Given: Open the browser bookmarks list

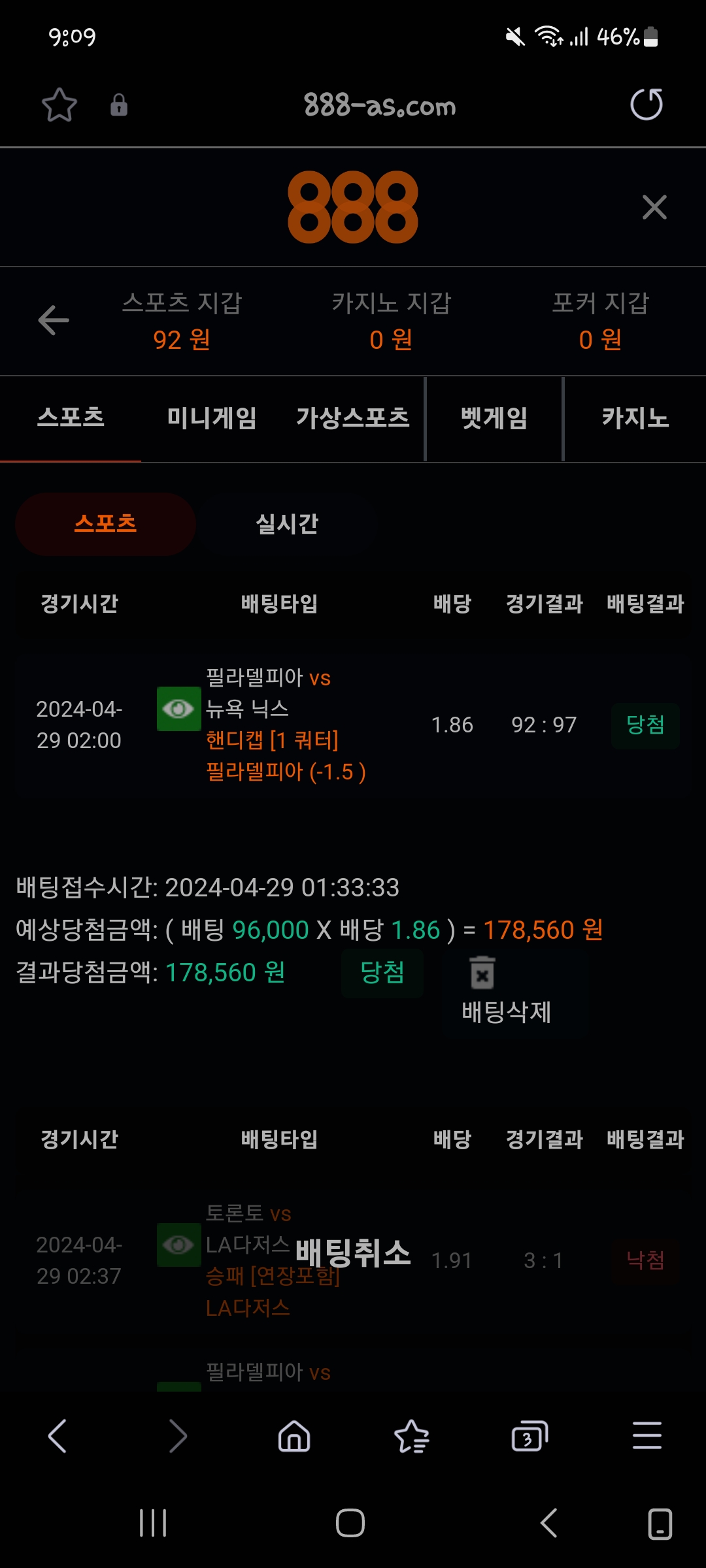Looking at the screenshot, I should pos(412,1435).
